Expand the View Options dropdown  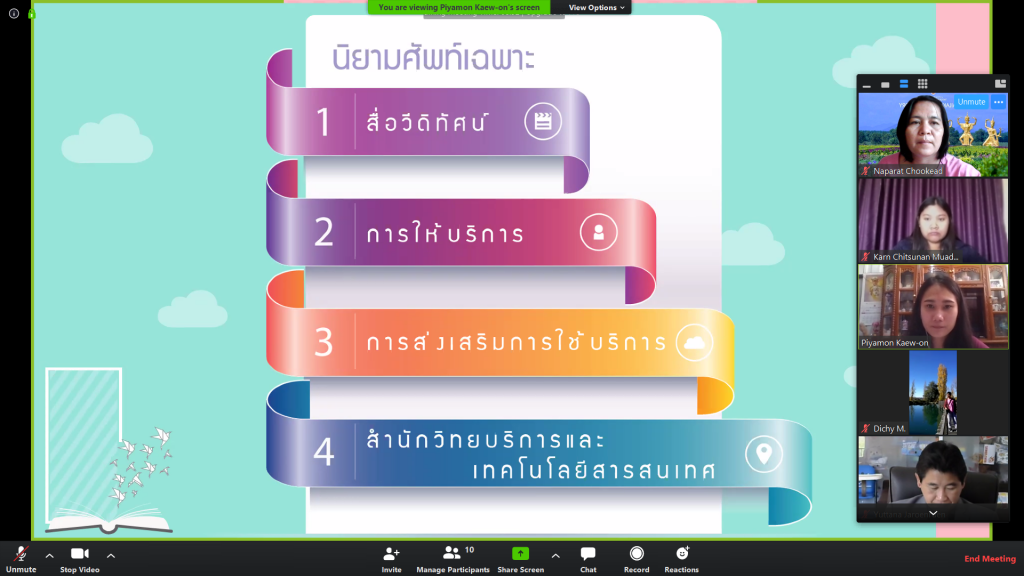[x=598, y=7]
